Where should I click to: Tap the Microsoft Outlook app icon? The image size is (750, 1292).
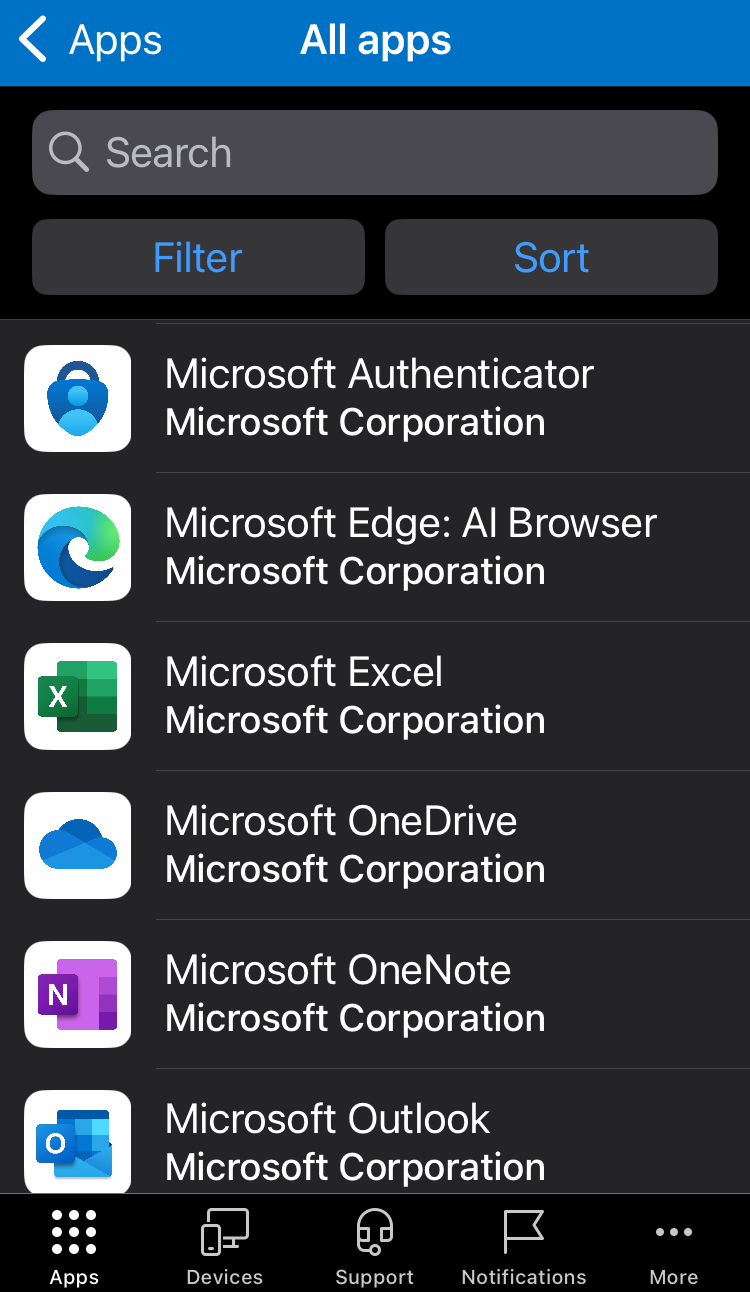[x=77, y=1142]
